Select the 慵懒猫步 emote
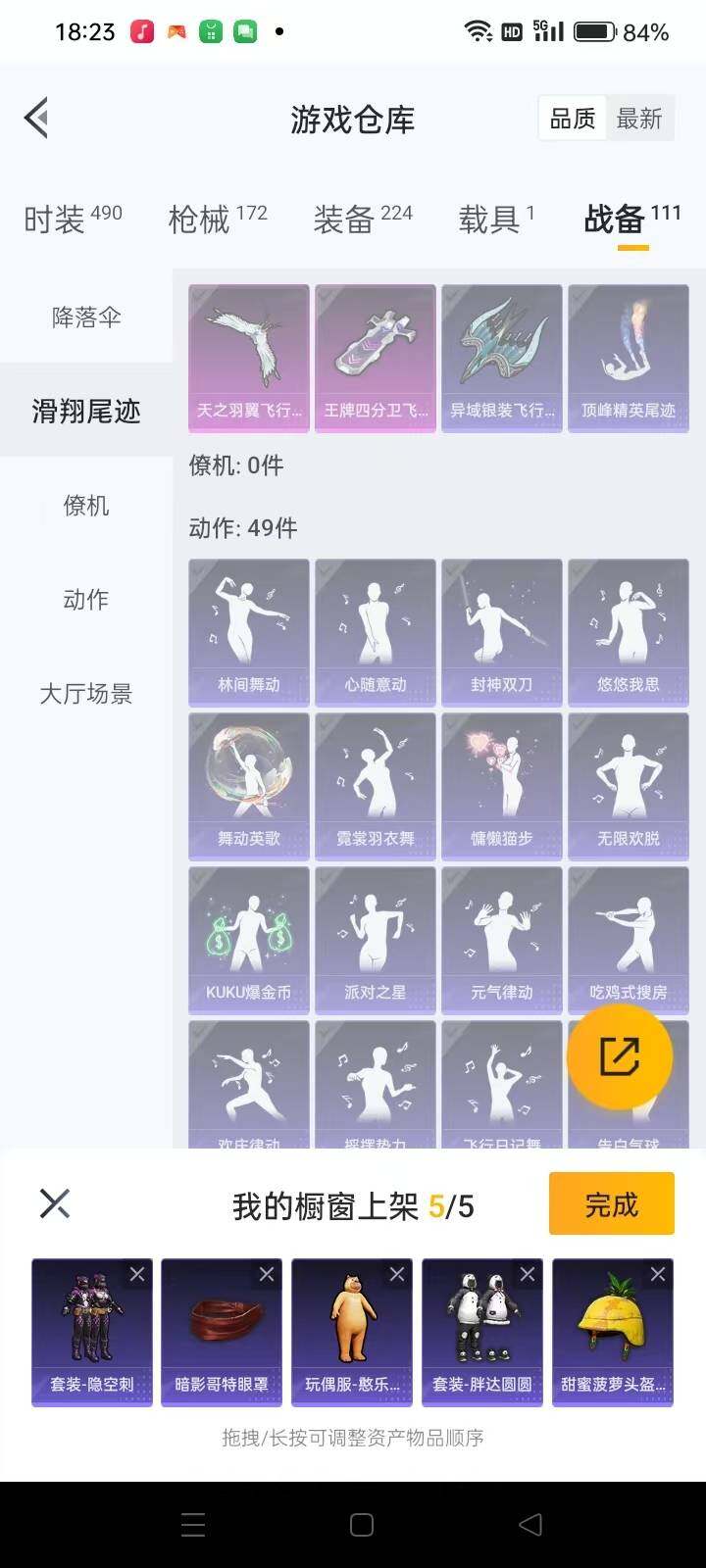Viewport: 706px width, 1568px height. [x=502, y=784]
